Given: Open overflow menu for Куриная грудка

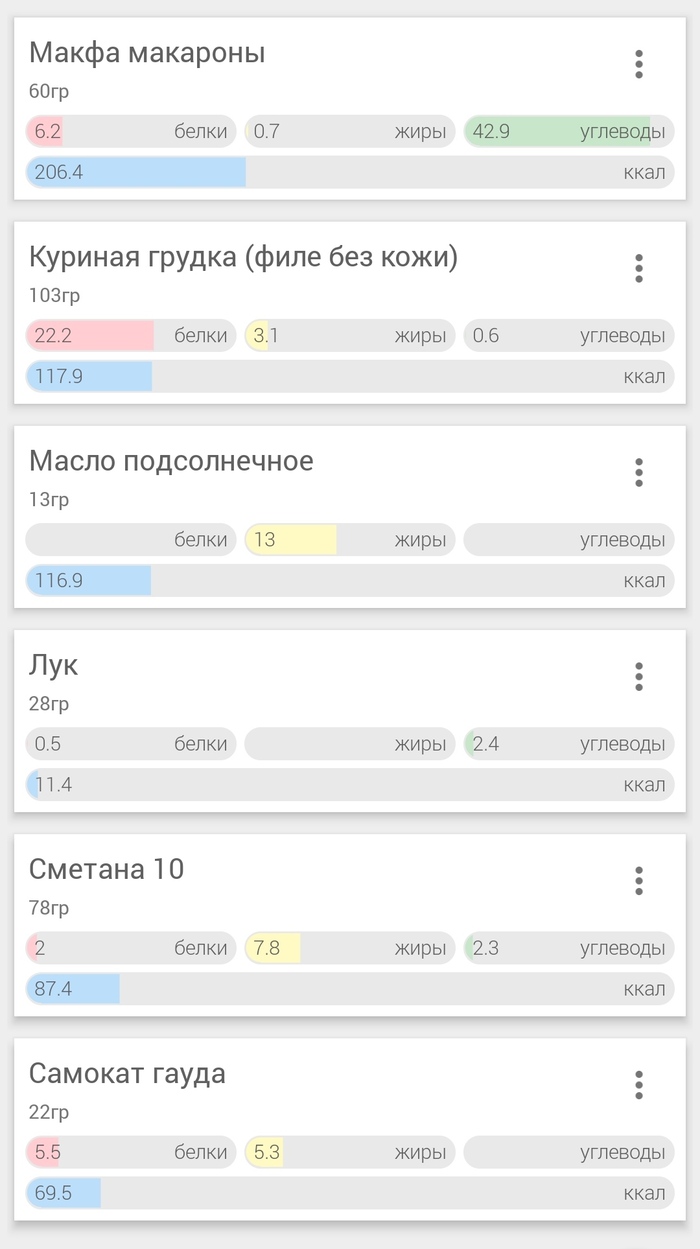Looking at the screenshot, I should [x=639, y=268].
